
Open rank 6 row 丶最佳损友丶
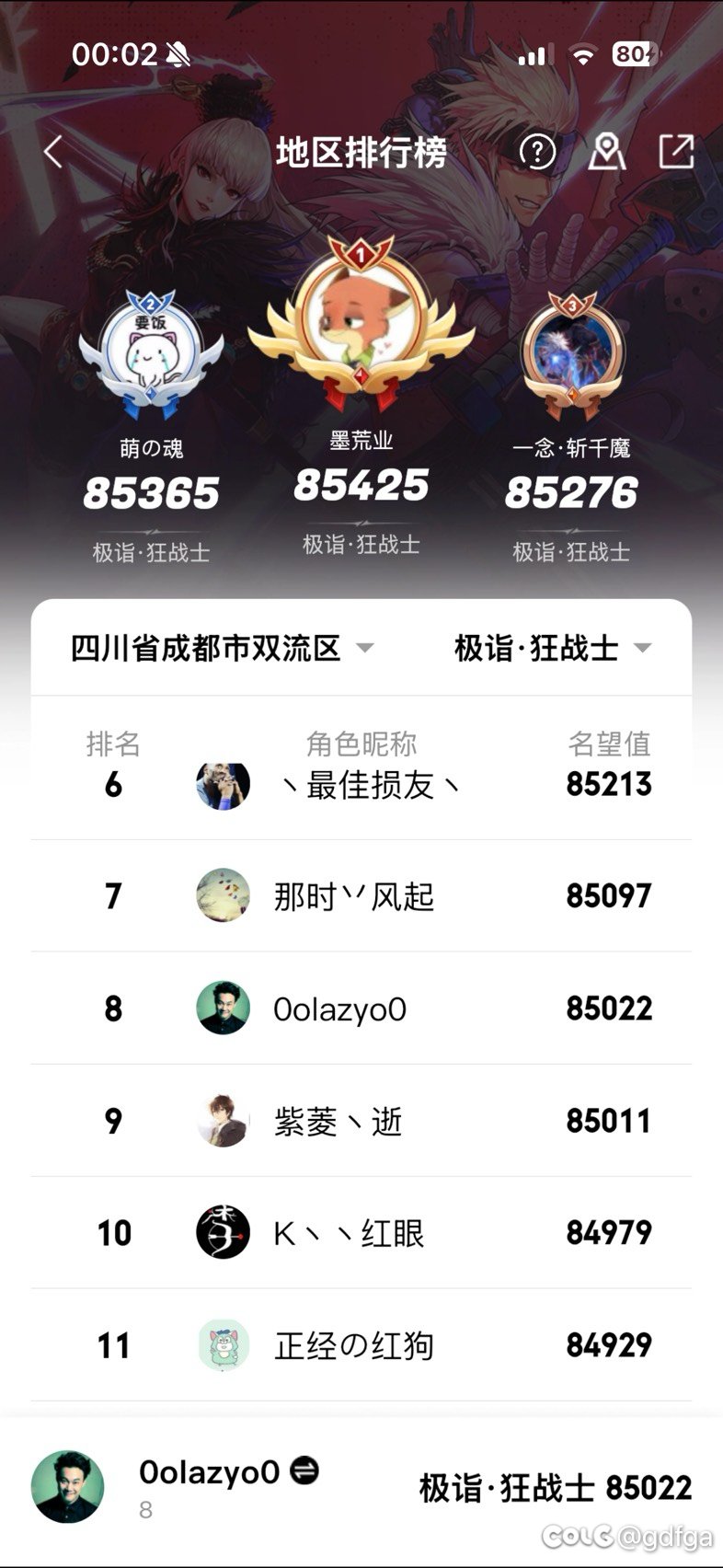click(361, 785)
